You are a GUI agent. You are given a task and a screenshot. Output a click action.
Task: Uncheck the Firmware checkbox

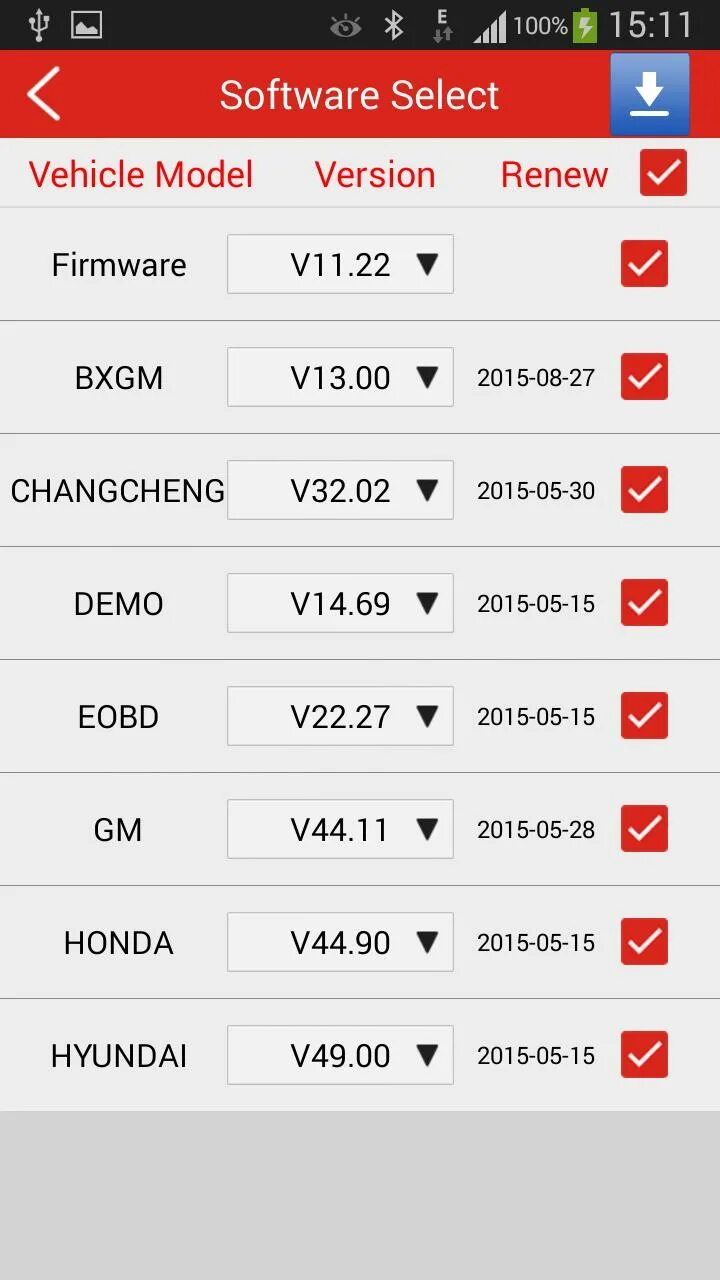(x=644, y=264)
